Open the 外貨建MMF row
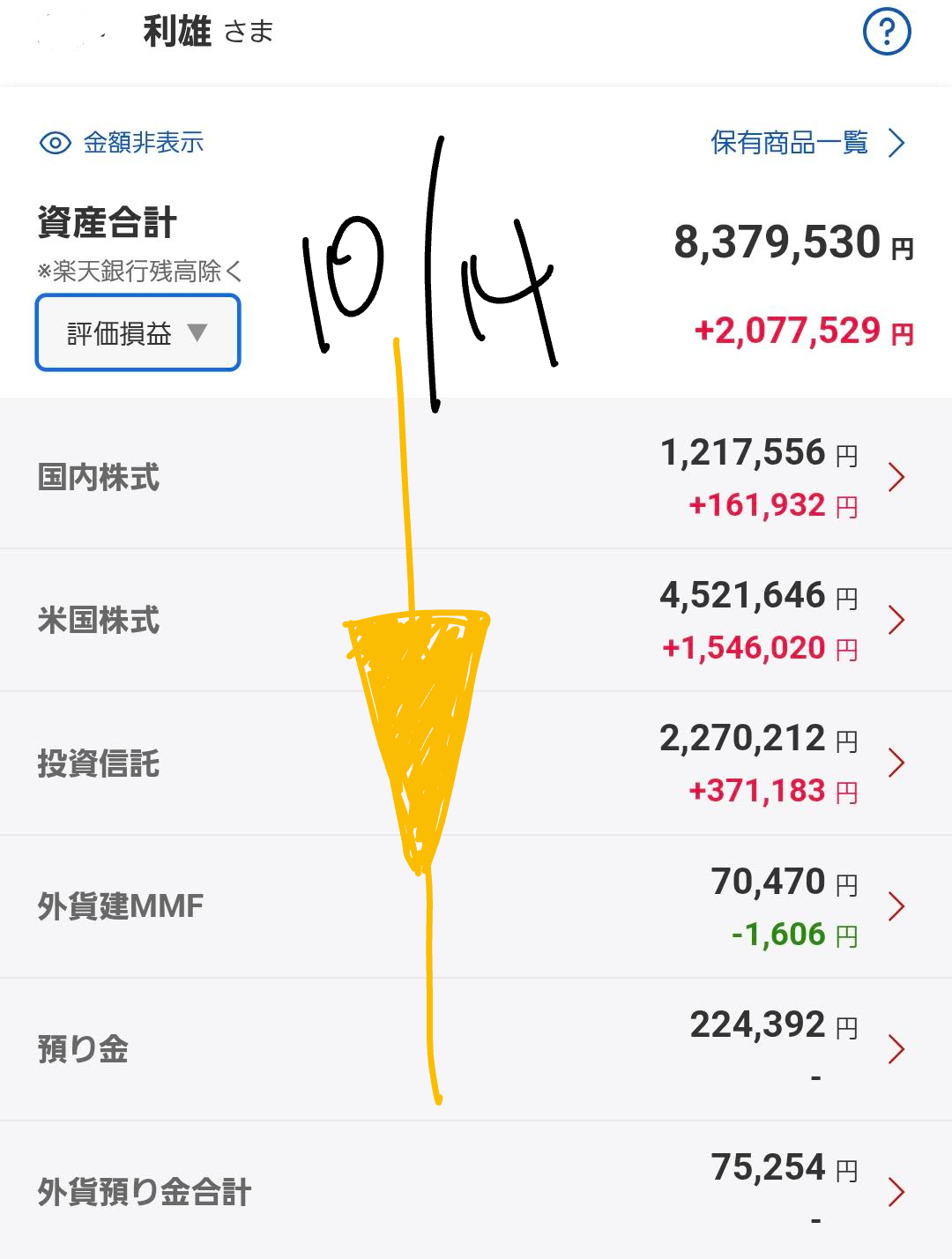 click(x=476, y=906)
